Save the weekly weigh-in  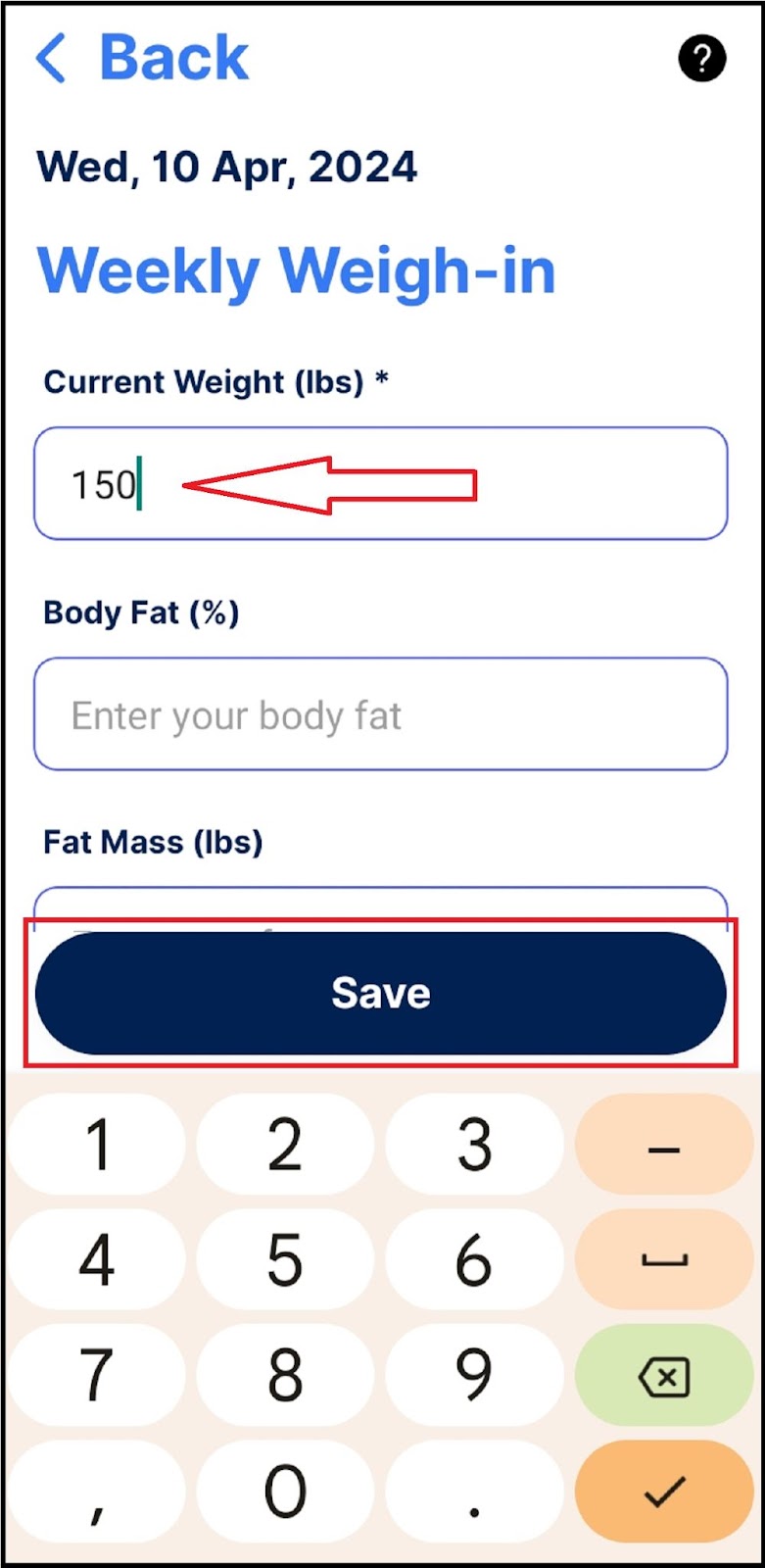coord(381,993)
